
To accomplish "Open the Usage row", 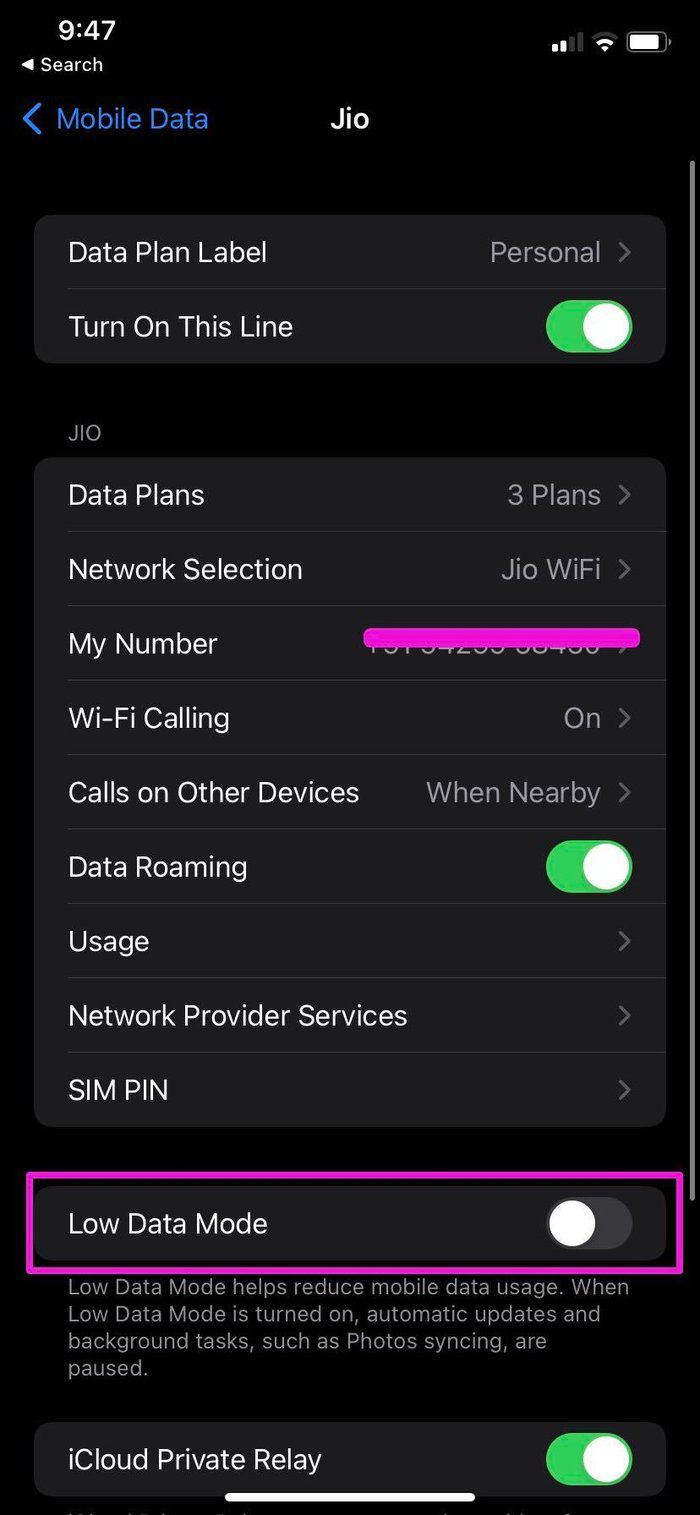I will [x=350, y=941].
